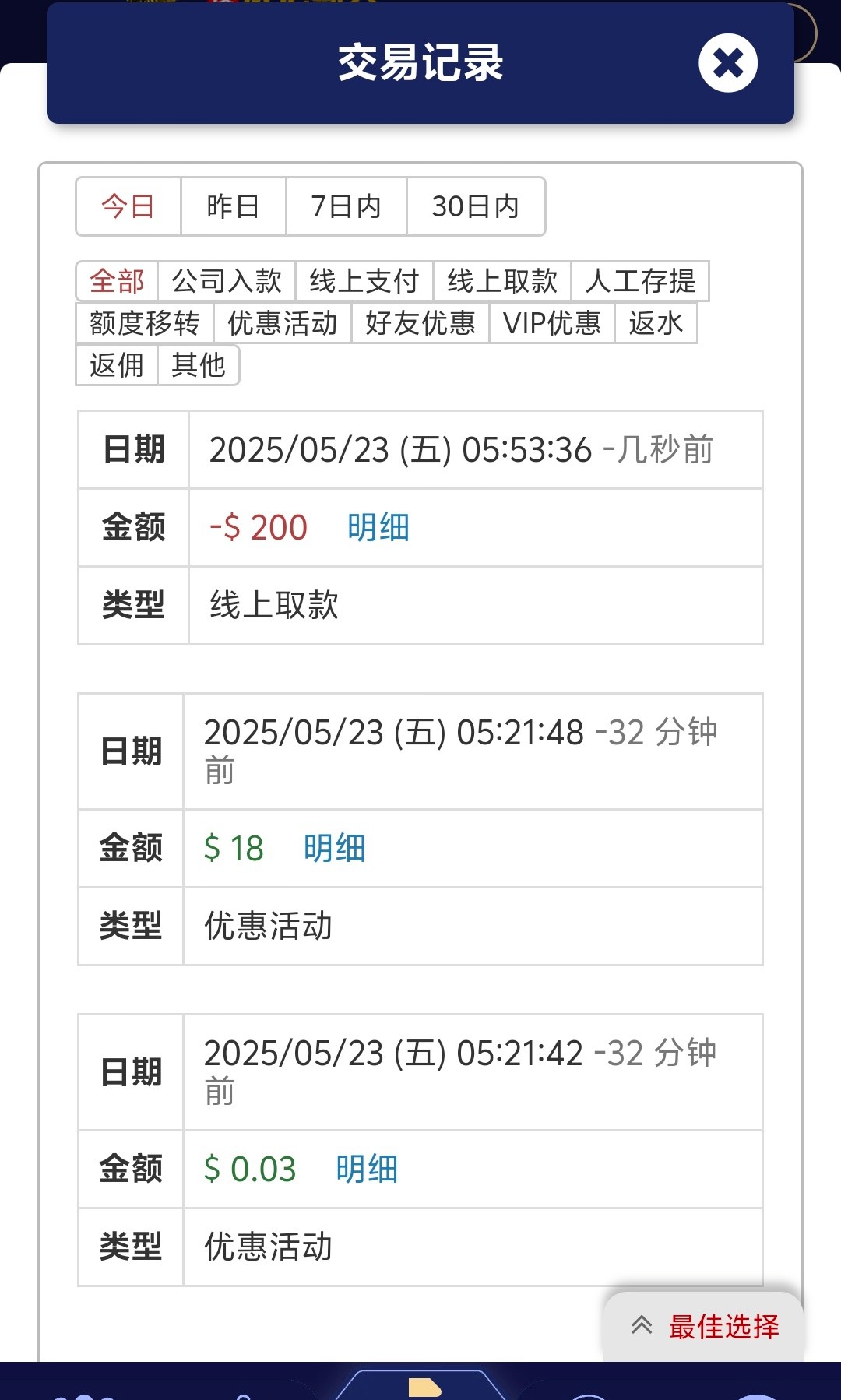The height and width of the screenshot is (1400, 841).
Task: Filter by 其他 type
Action: point(199,365)
